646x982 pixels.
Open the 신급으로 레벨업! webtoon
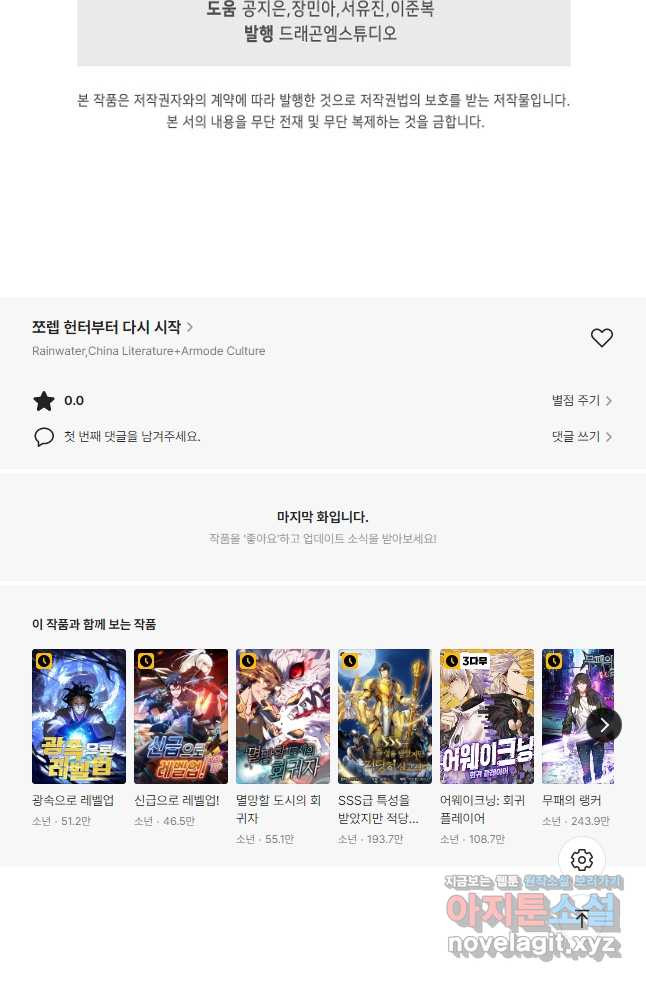(181, 716)
